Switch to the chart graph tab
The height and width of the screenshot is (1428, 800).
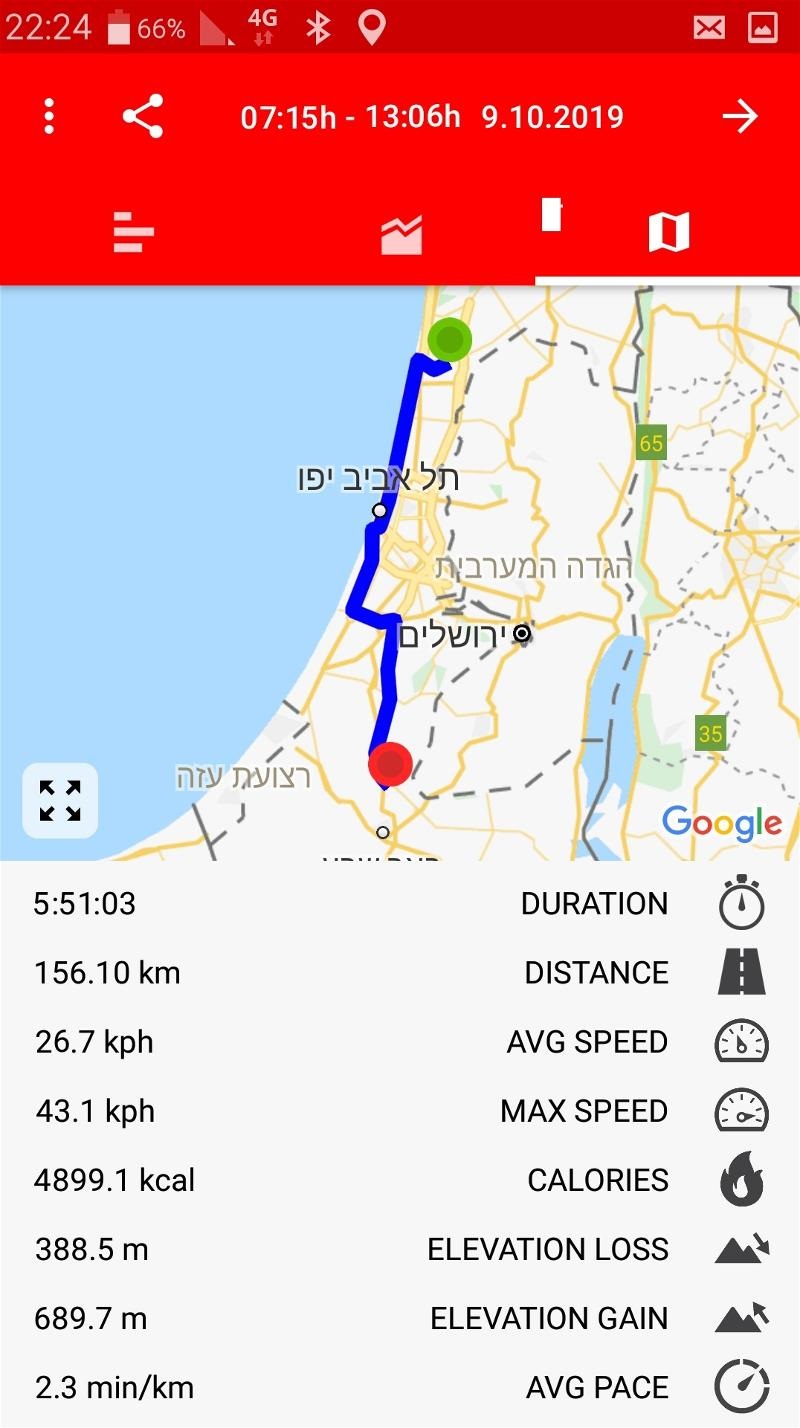click(401, 234)
